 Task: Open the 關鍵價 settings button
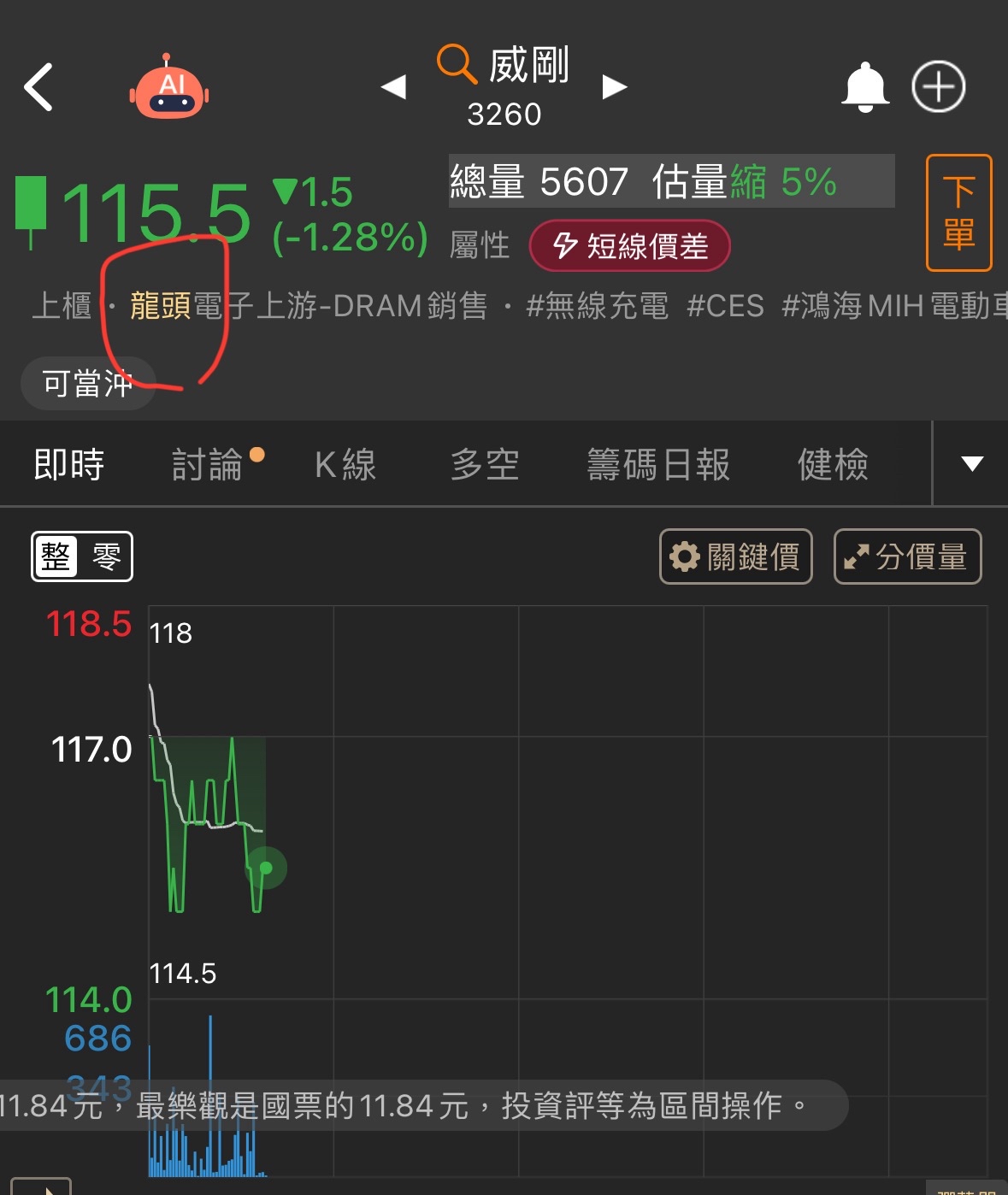(736, 556)
